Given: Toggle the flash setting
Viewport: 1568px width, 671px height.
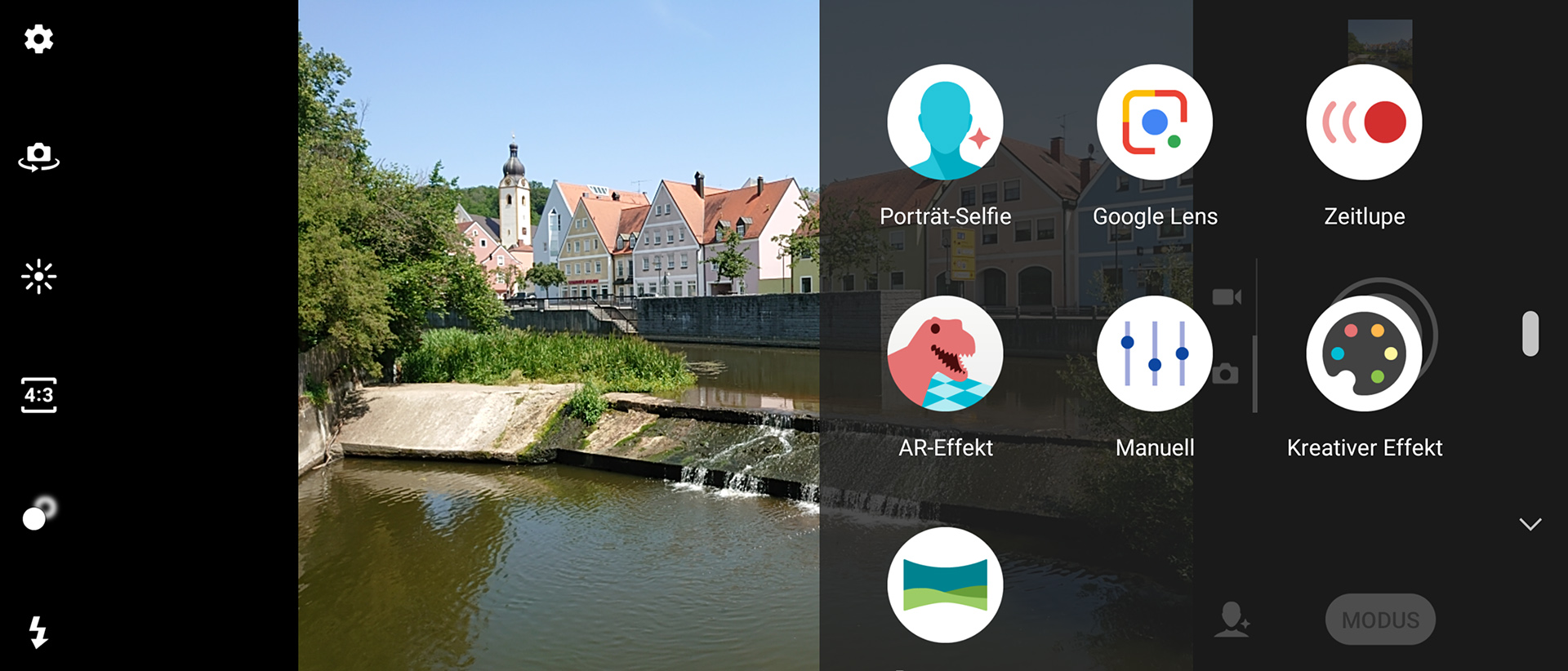Looking at the screenshot, I should (38, 632).
